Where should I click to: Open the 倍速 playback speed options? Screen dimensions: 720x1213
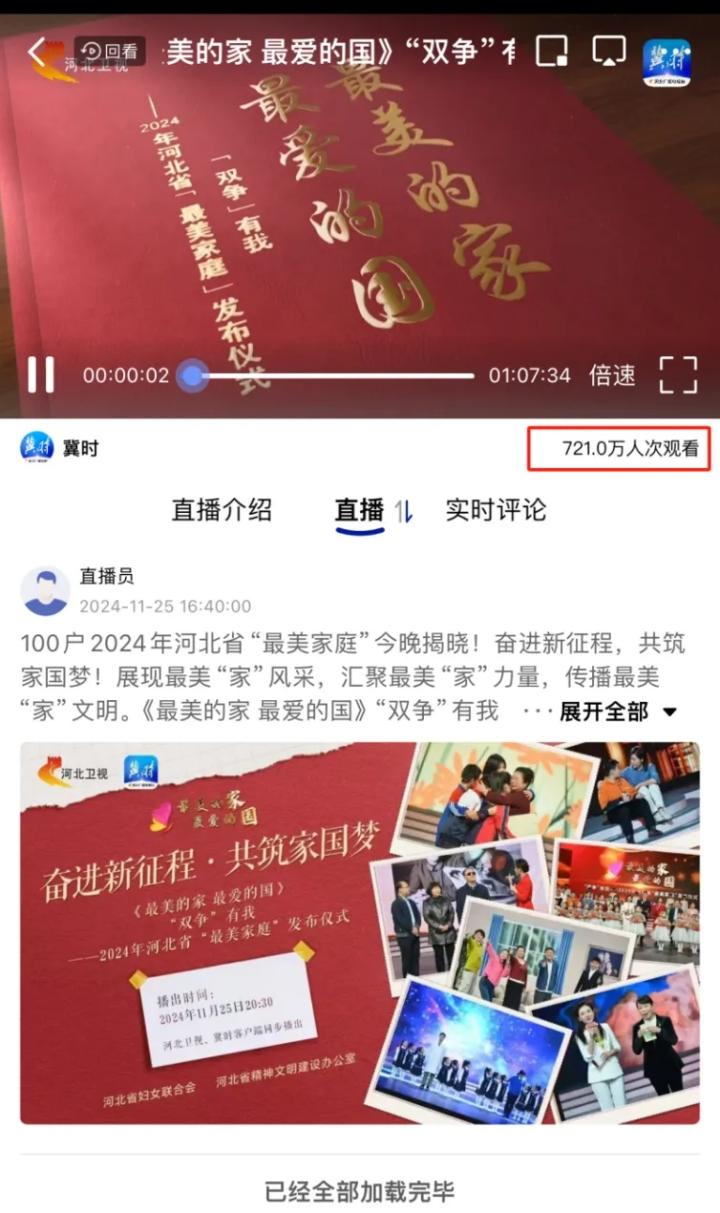click(612, 376)
